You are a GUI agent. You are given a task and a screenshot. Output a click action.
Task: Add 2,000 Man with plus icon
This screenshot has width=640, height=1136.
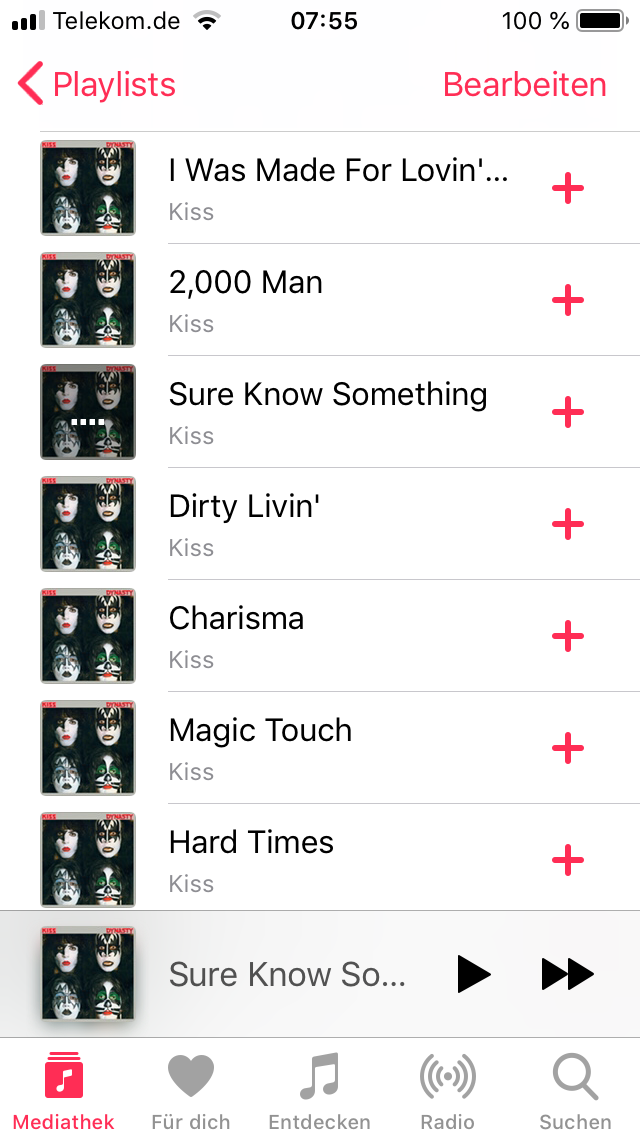pos(567,300)
